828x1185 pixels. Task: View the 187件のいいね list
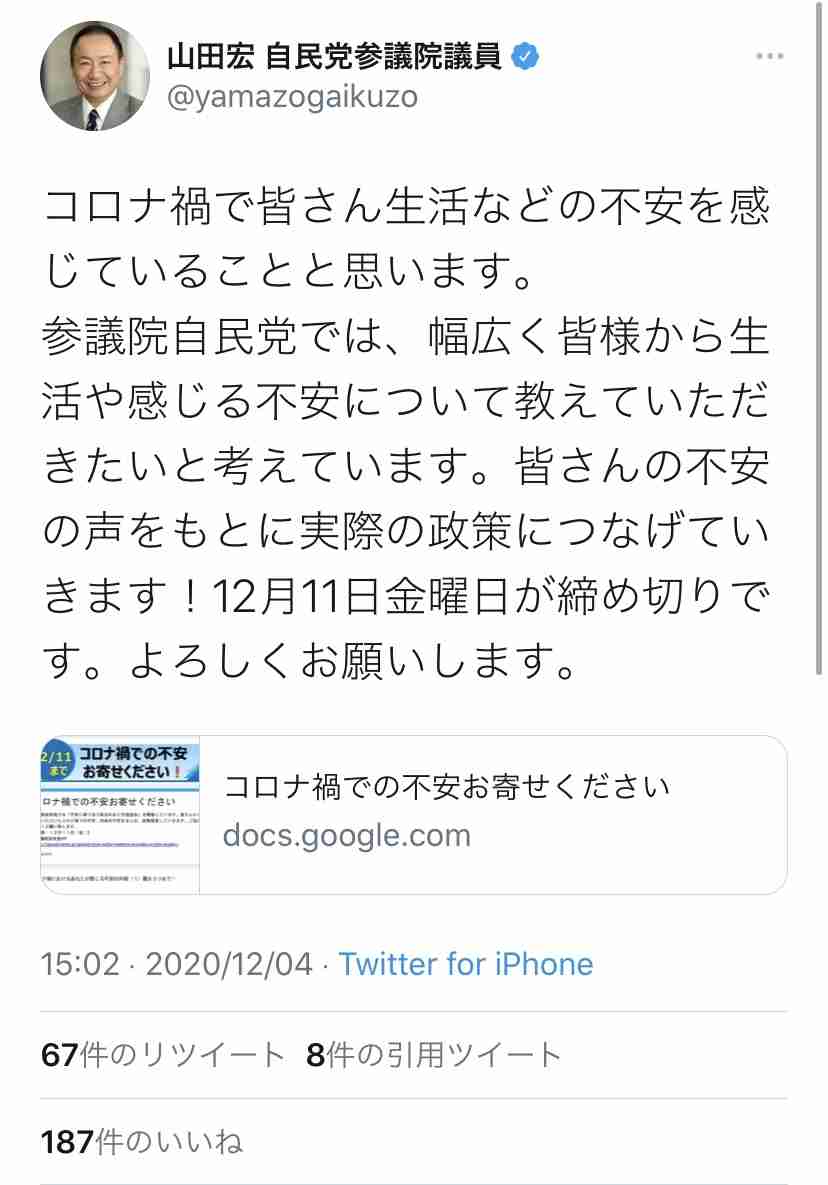point(142,1141)
